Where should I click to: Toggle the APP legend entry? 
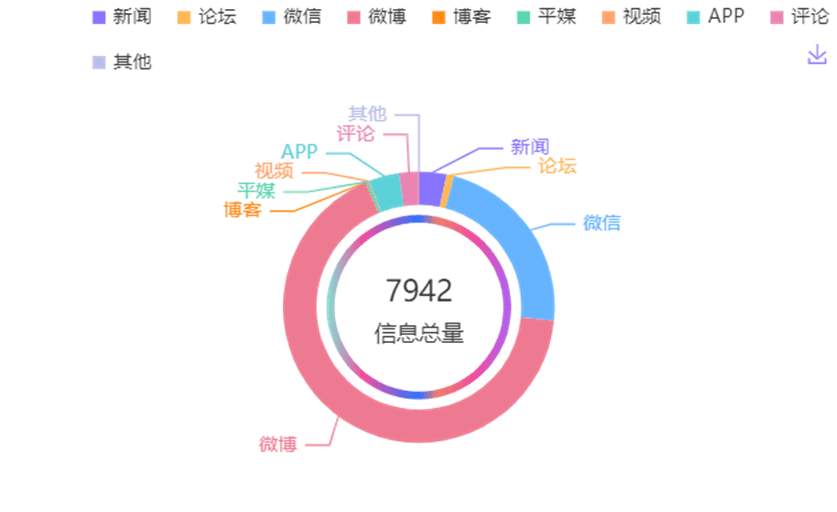715,16
